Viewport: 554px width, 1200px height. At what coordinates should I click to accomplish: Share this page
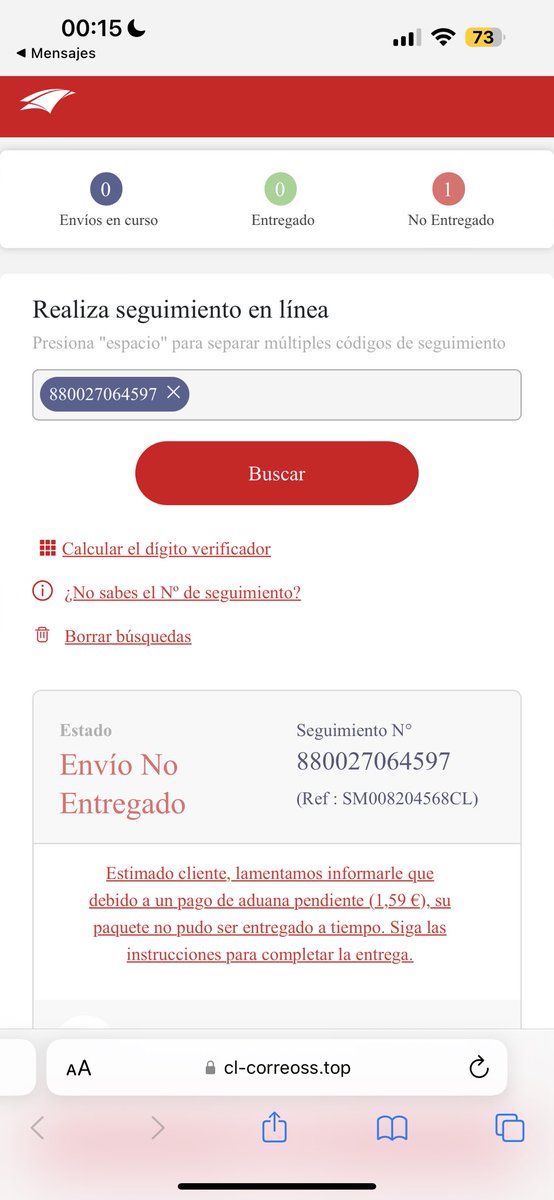(275, 1128)
